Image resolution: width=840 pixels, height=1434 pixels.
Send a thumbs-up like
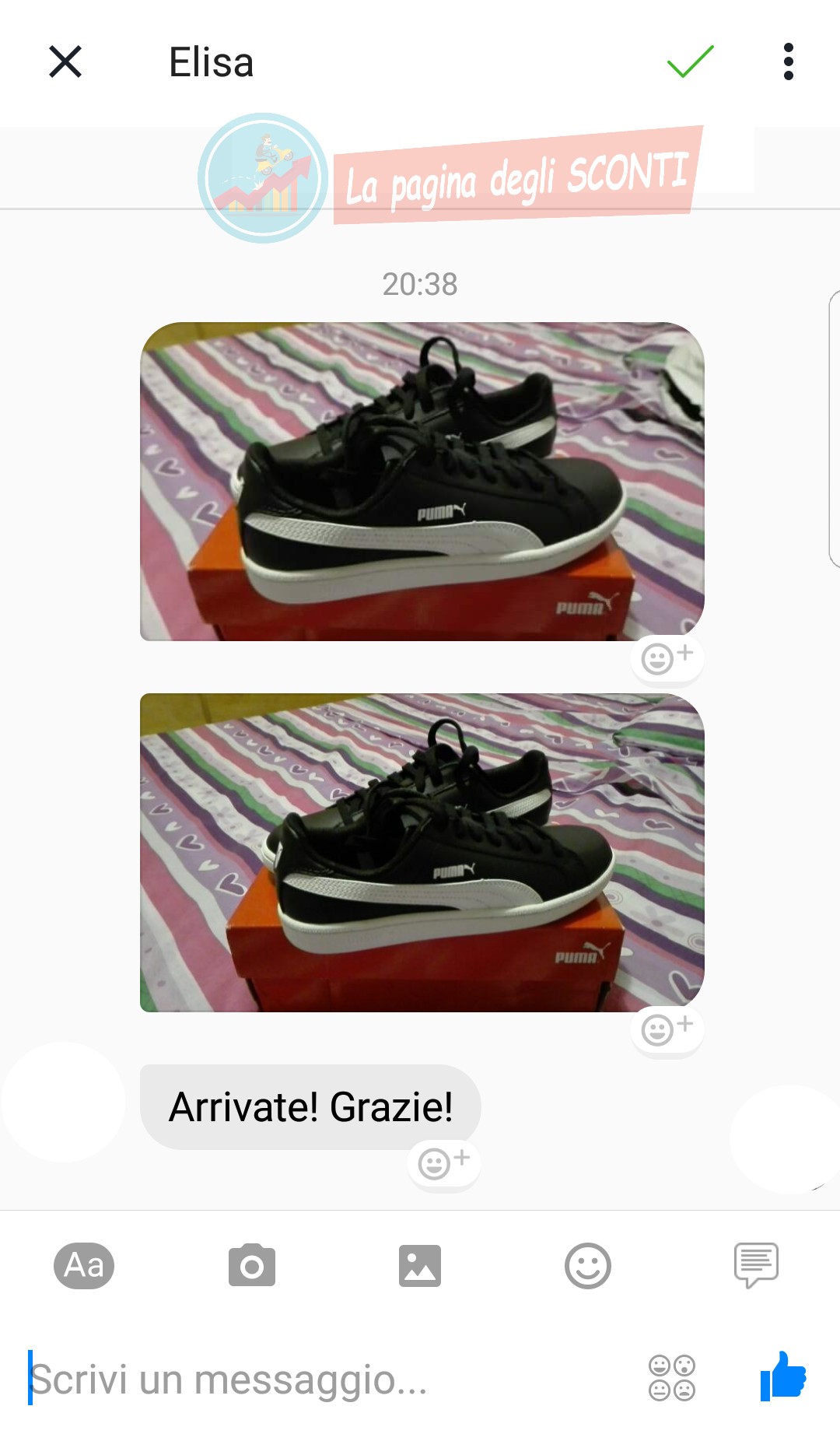(783, 1376)
